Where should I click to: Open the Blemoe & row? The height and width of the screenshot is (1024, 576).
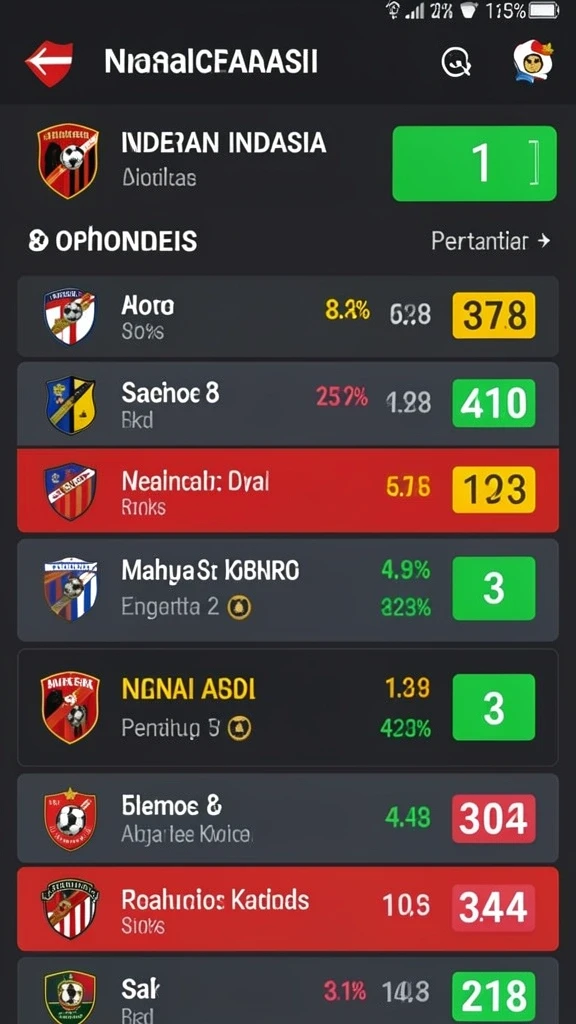(x=287, y=818)
